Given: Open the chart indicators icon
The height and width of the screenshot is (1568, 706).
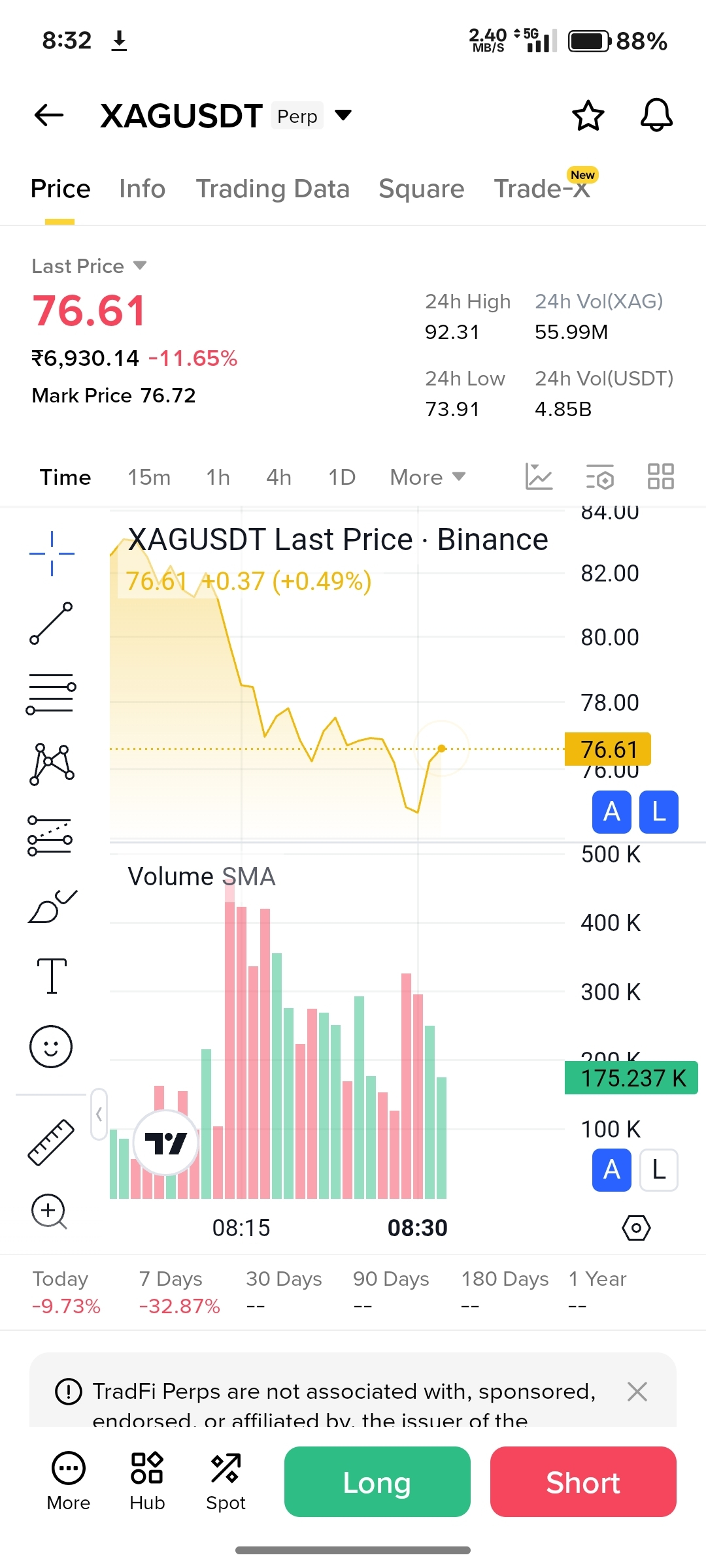Looking at the screenshot, I should point(539,476).
